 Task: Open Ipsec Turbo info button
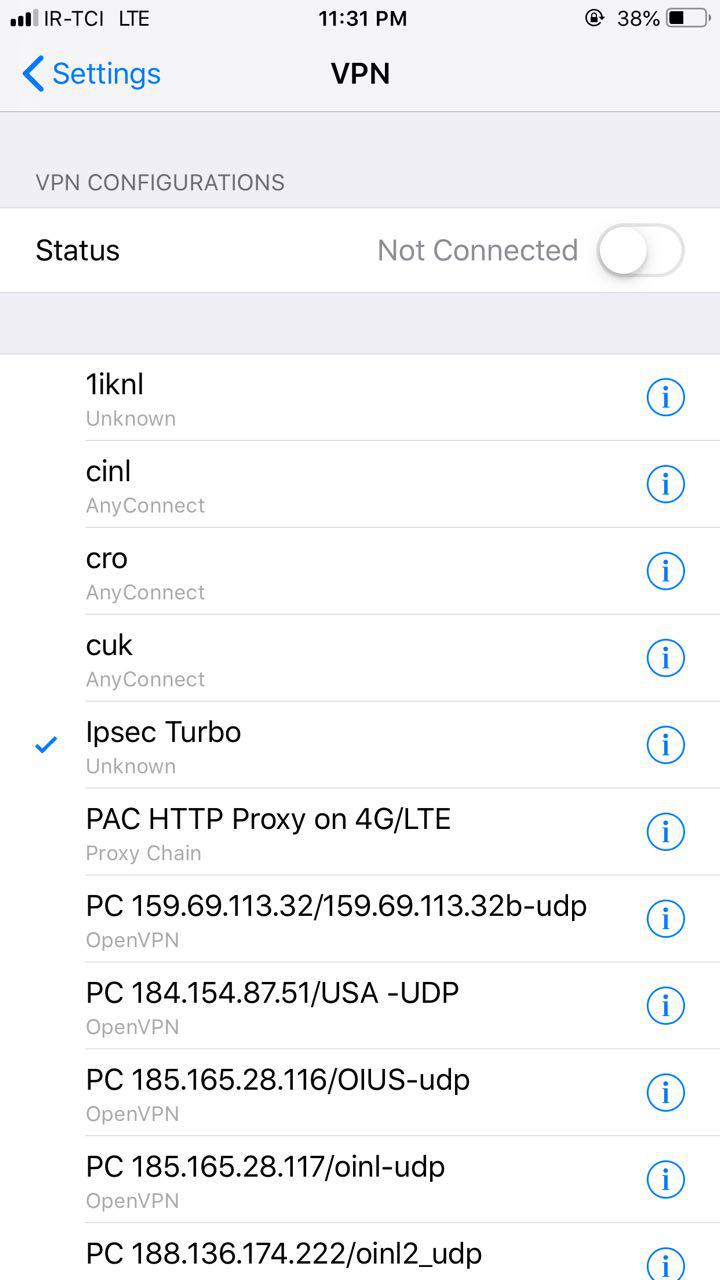click(x=665, y=746)
